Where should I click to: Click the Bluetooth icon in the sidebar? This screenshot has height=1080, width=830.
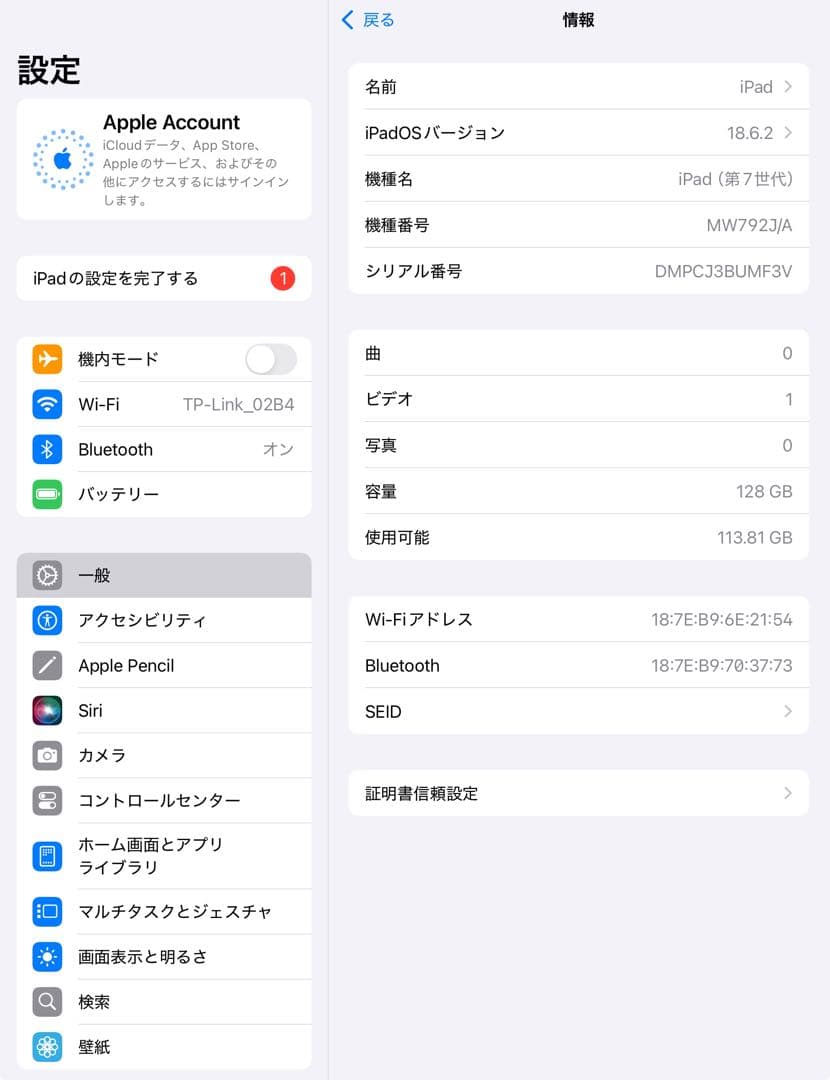(47, 449)
